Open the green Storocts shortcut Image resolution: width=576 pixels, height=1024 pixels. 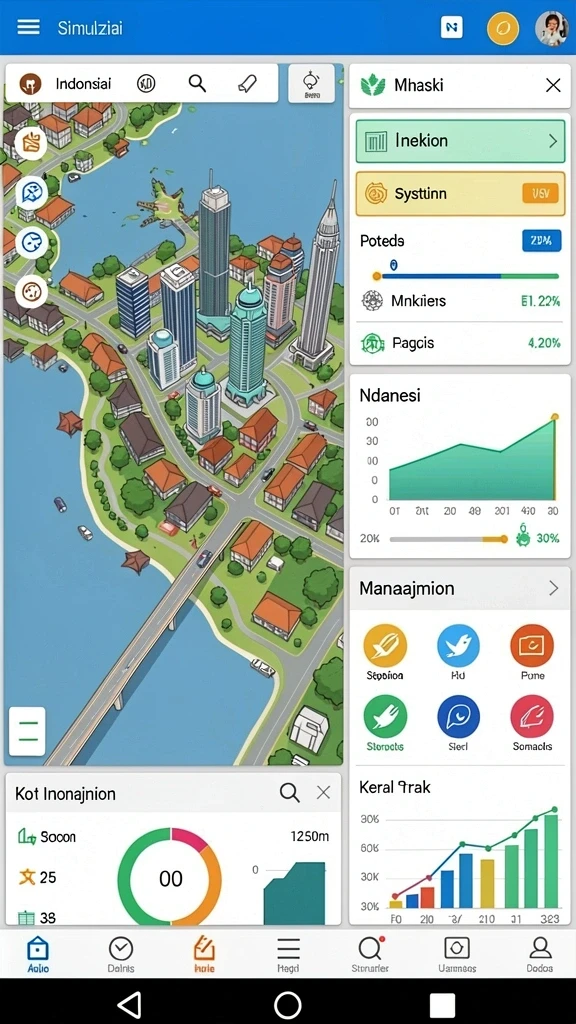coord(385,717)
